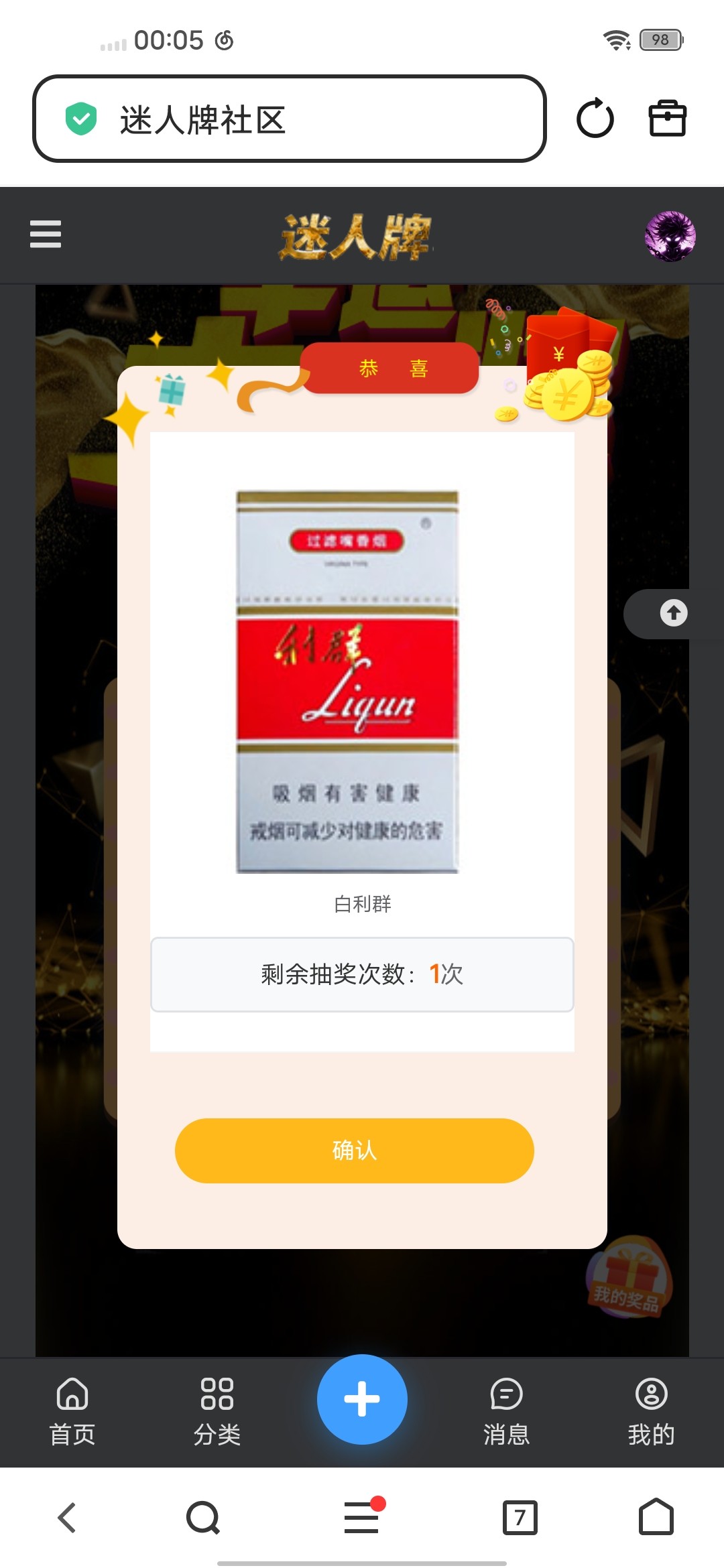Viewport: 724px width, 1568px height.
Task: Open the browser search icon
Action: click(x=203, y=1517)
